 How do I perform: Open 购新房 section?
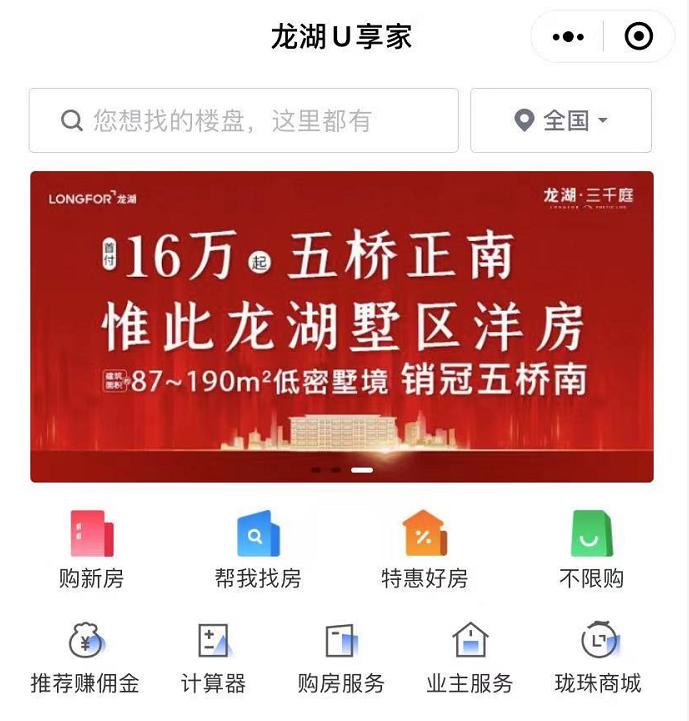[x=91, y=549]
